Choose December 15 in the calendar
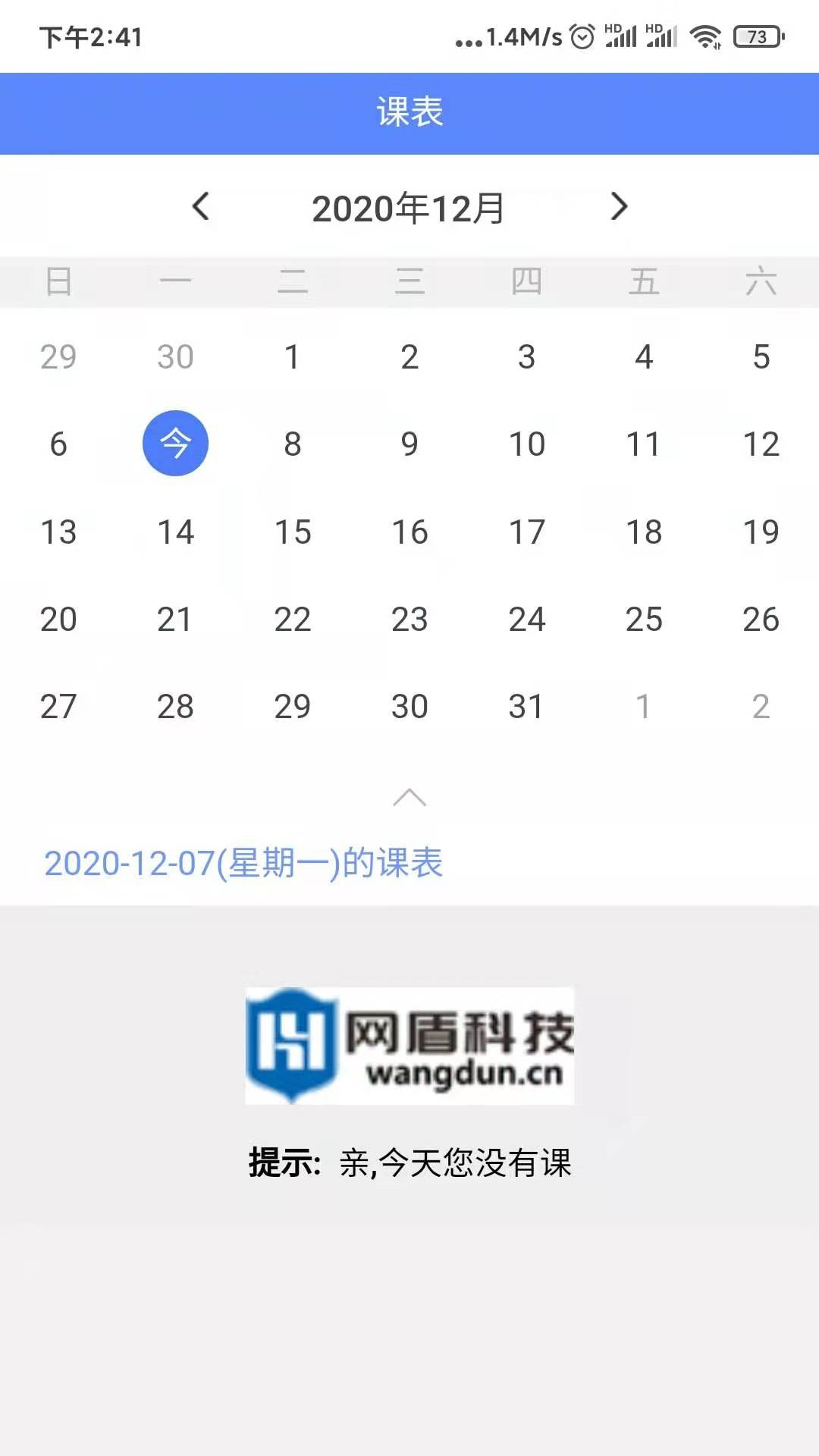The image size is (819, 1456). click(x=293, y=532)
